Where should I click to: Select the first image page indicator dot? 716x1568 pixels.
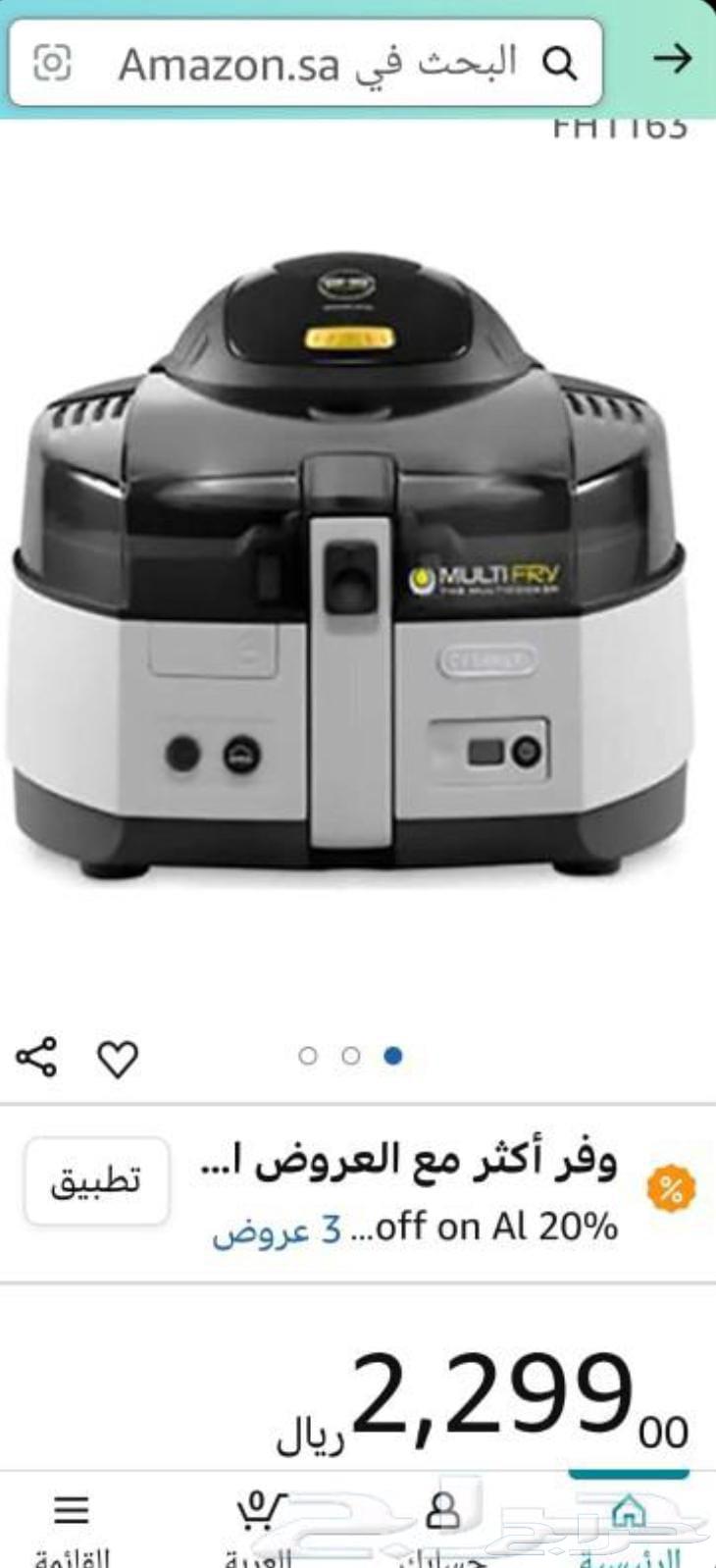pyautogui.click(x=308, y=1056)
